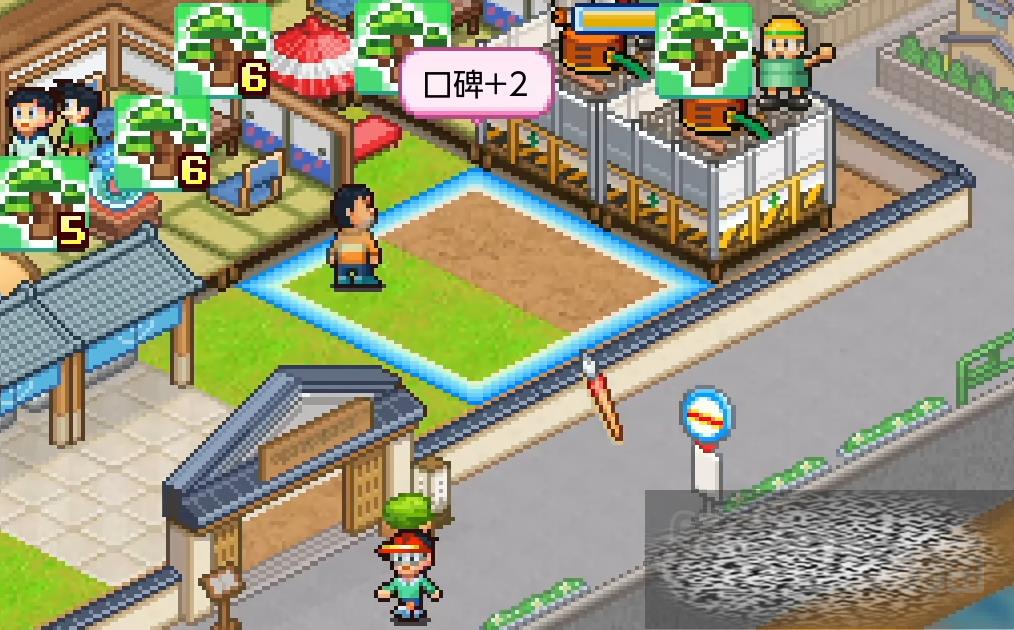Screen dimensions: 1014x630
Task: Select the visitor standing on the plot
Action: tap(355, 237)
